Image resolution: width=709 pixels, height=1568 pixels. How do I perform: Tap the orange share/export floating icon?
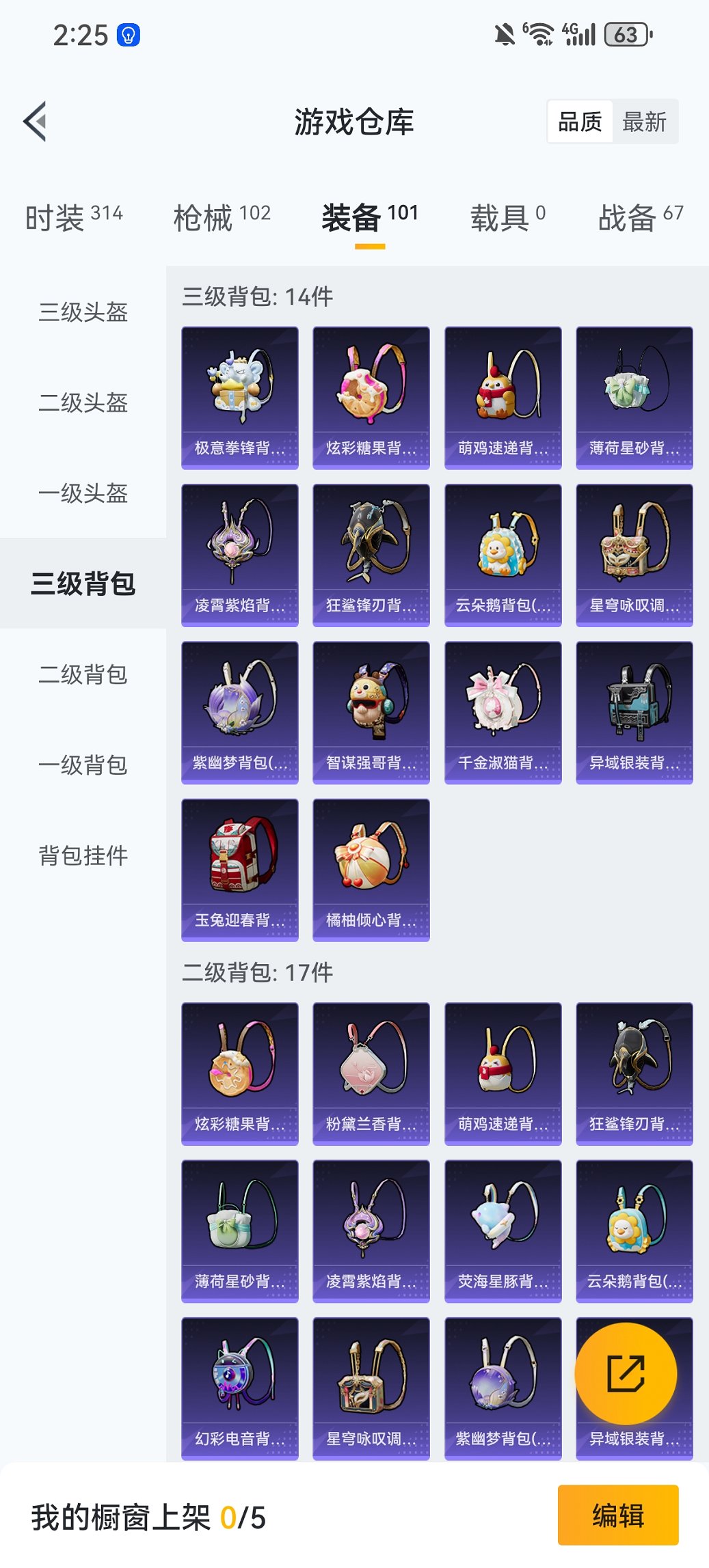click(x=626, y=1373)
